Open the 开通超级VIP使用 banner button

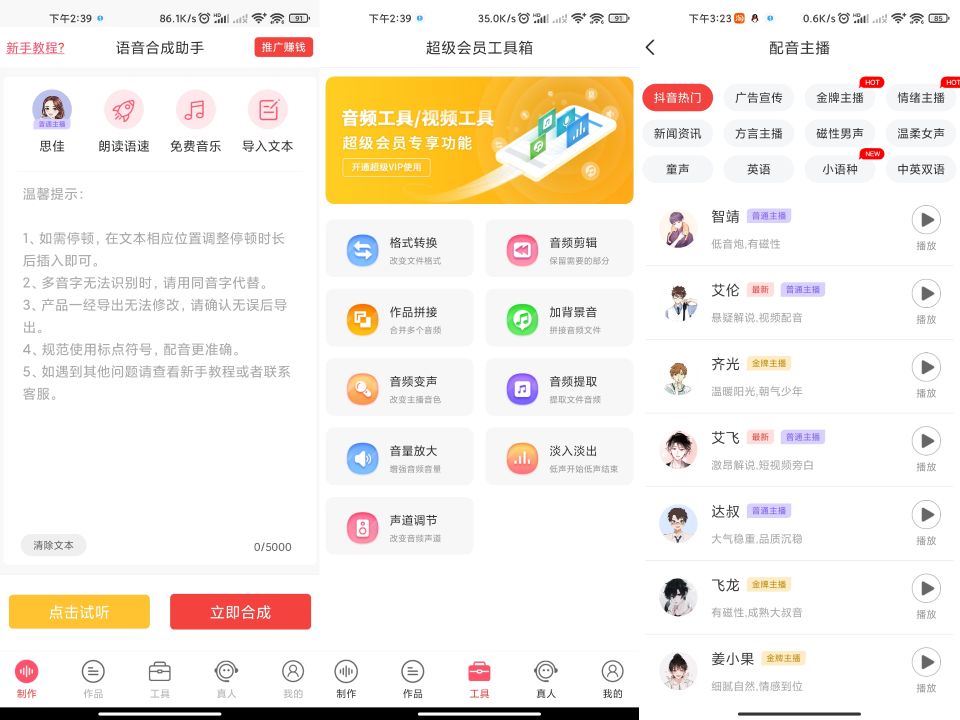386,168
